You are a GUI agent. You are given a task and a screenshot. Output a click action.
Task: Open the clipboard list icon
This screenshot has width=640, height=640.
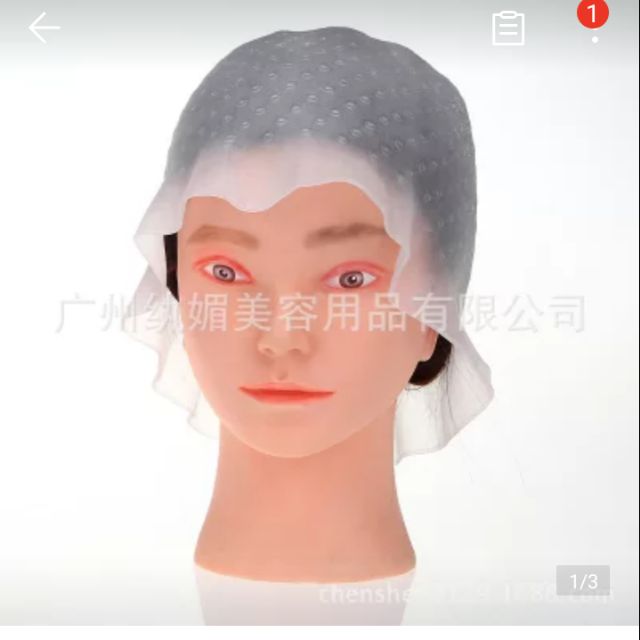click(508, 28)
